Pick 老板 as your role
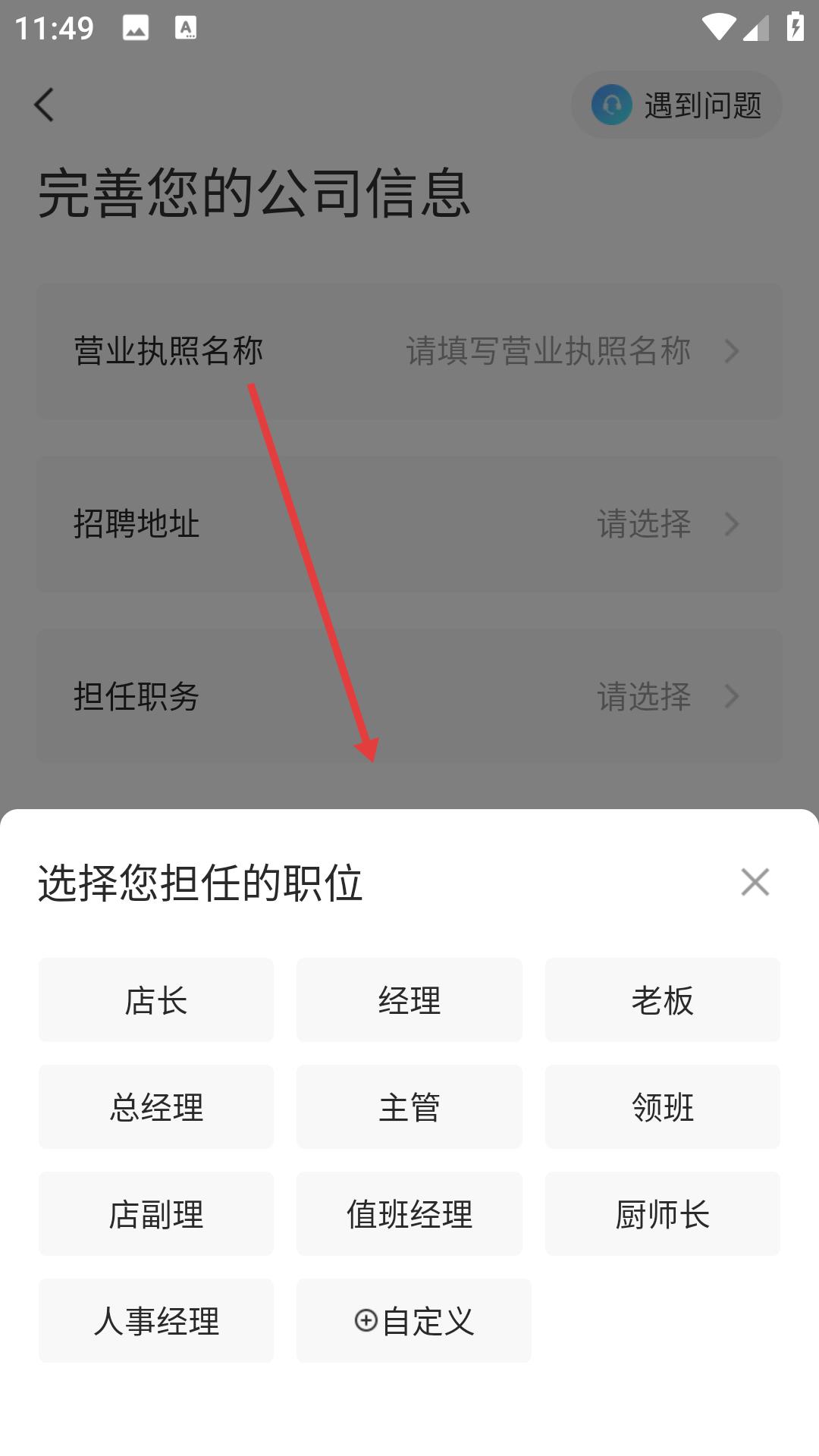This screenshot has width=819, height=1456. tap(662, 1000)
